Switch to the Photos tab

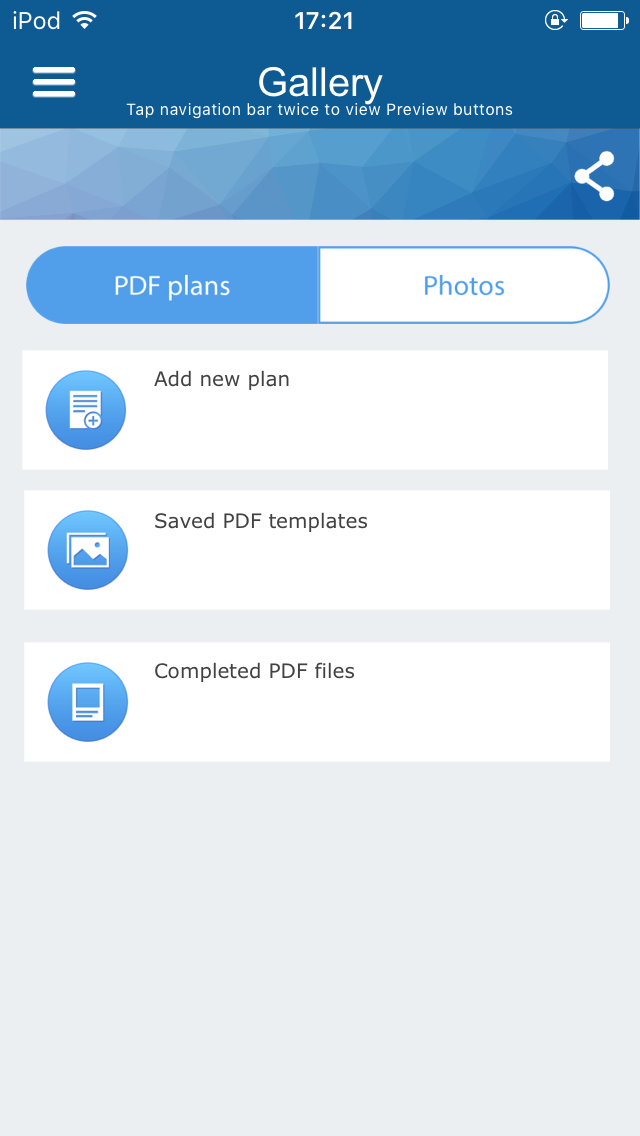(464, 285)
